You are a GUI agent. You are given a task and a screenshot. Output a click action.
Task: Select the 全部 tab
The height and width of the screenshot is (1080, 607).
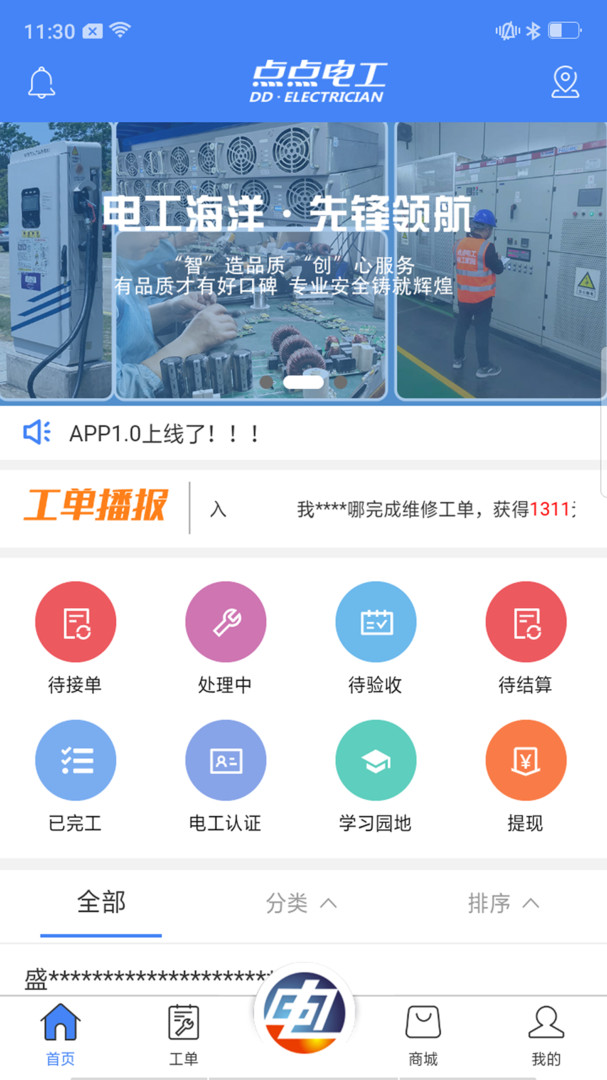[x=101, y=903]
